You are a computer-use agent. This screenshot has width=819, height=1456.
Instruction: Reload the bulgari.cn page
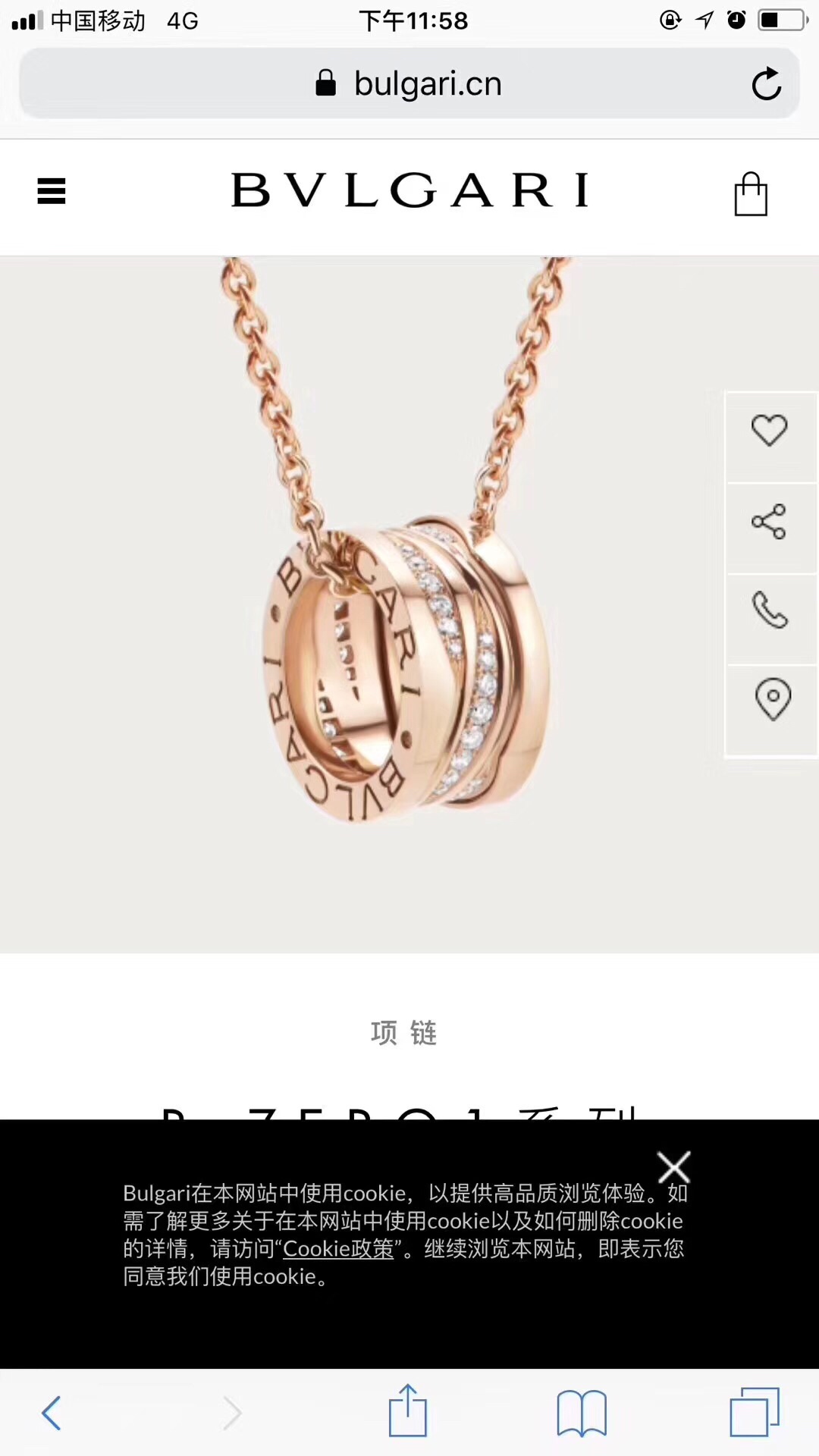(766, 84)
